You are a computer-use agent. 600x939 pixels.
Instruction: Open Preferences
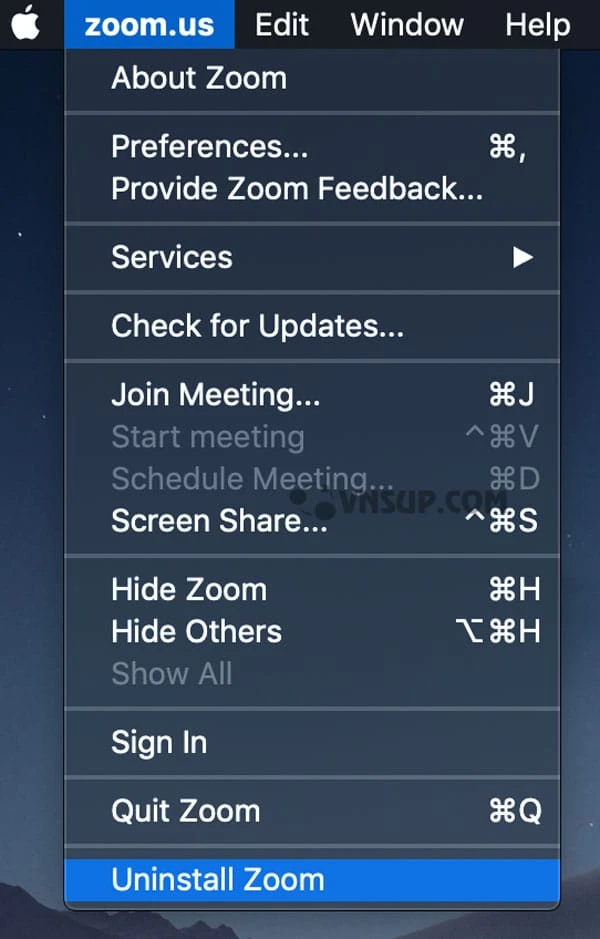(x=210, y=147)
